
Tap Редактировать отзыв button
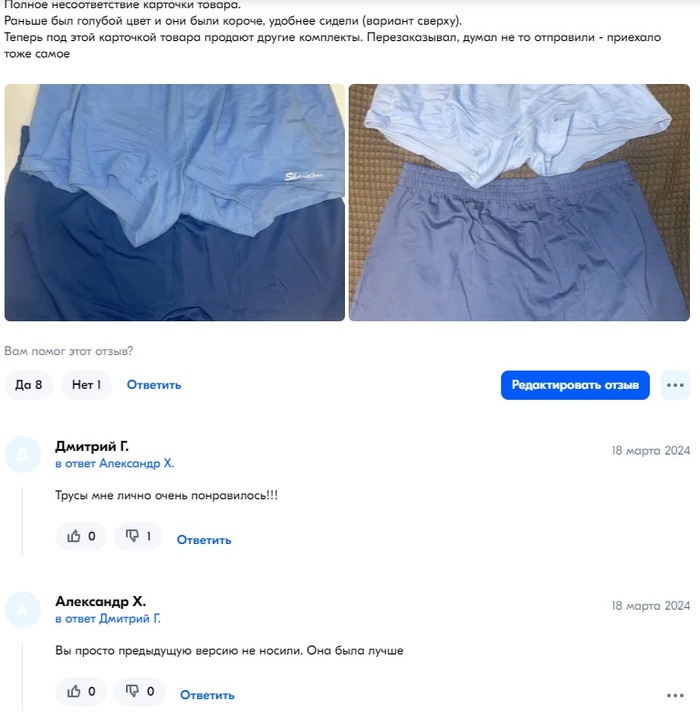(575, 385)
